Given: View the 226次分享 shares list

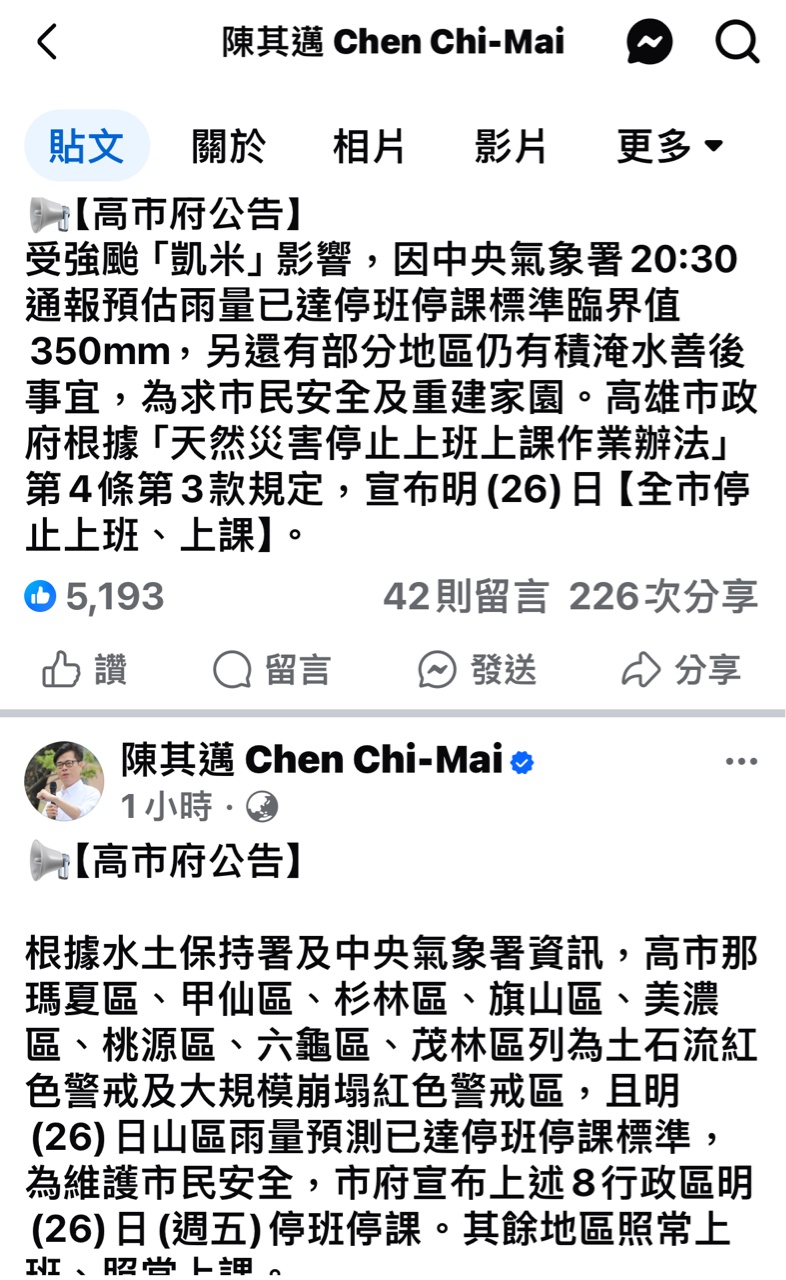Looking at the screenshot, I should click(x=662, y=597).
